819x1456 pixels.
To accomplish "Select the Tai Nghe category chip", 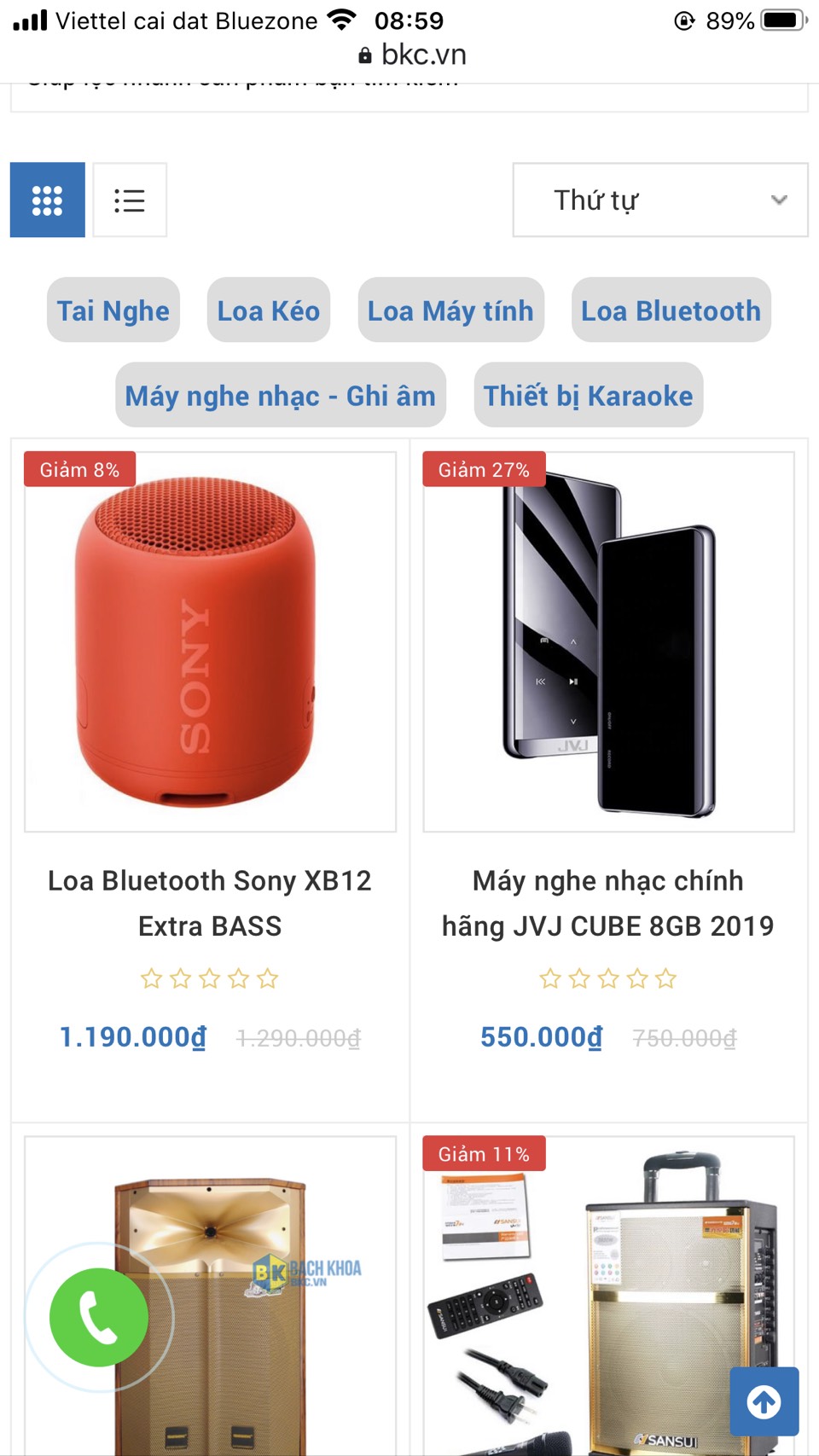I will pos(113,310).
